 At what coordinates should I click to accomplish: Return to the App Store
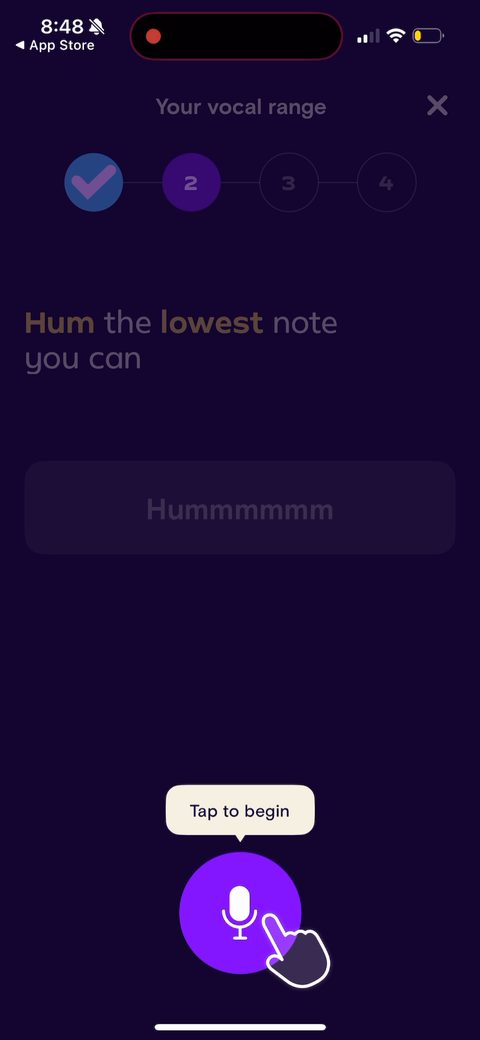(55, 46)
